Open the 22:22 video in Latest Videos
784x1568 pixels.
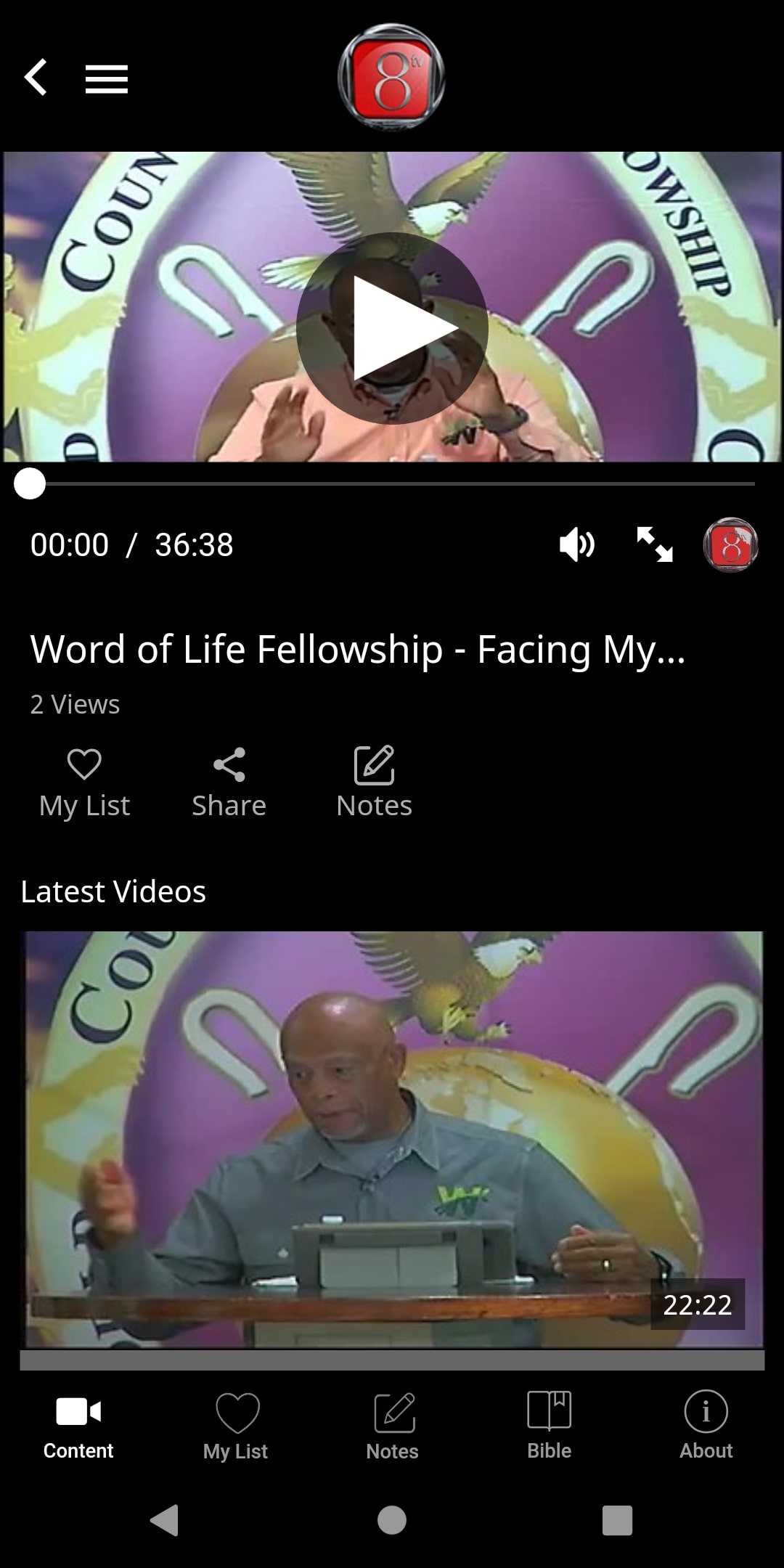tap(392, 1140)
